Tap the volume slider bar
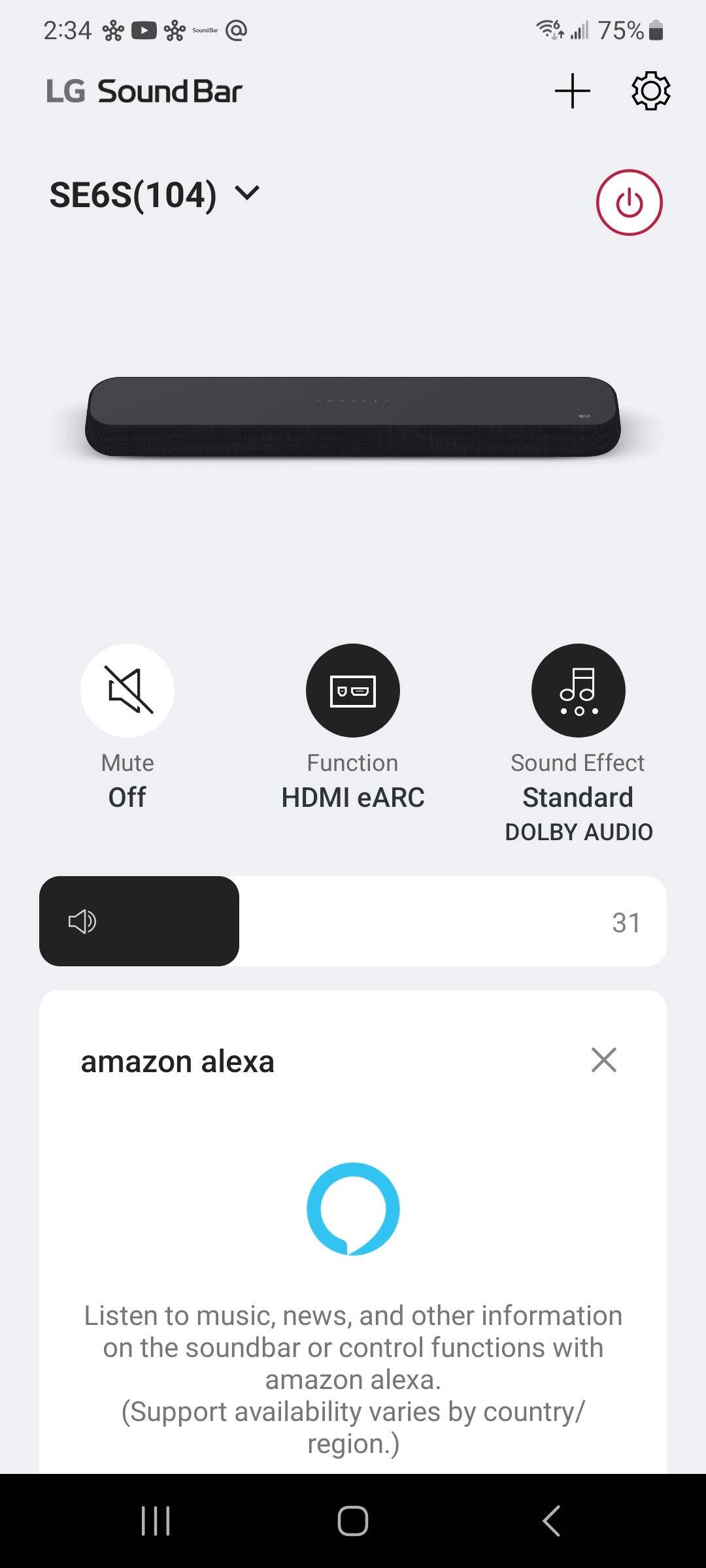This screenshot has width=706, height=1568. point(353,921)
